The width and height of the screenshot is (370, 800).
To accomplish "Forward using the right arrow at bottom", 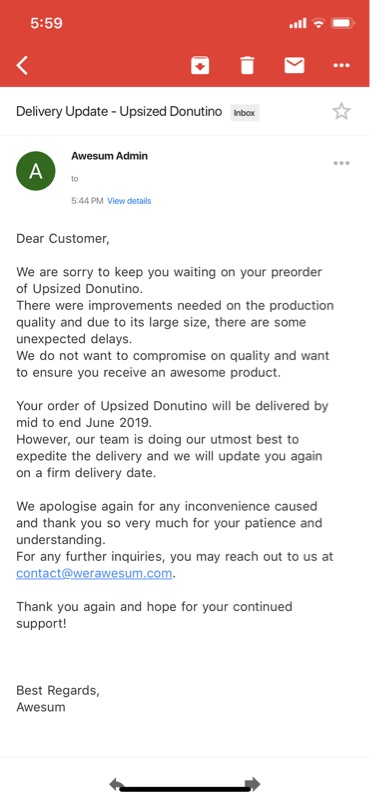I will coord(253,784).
